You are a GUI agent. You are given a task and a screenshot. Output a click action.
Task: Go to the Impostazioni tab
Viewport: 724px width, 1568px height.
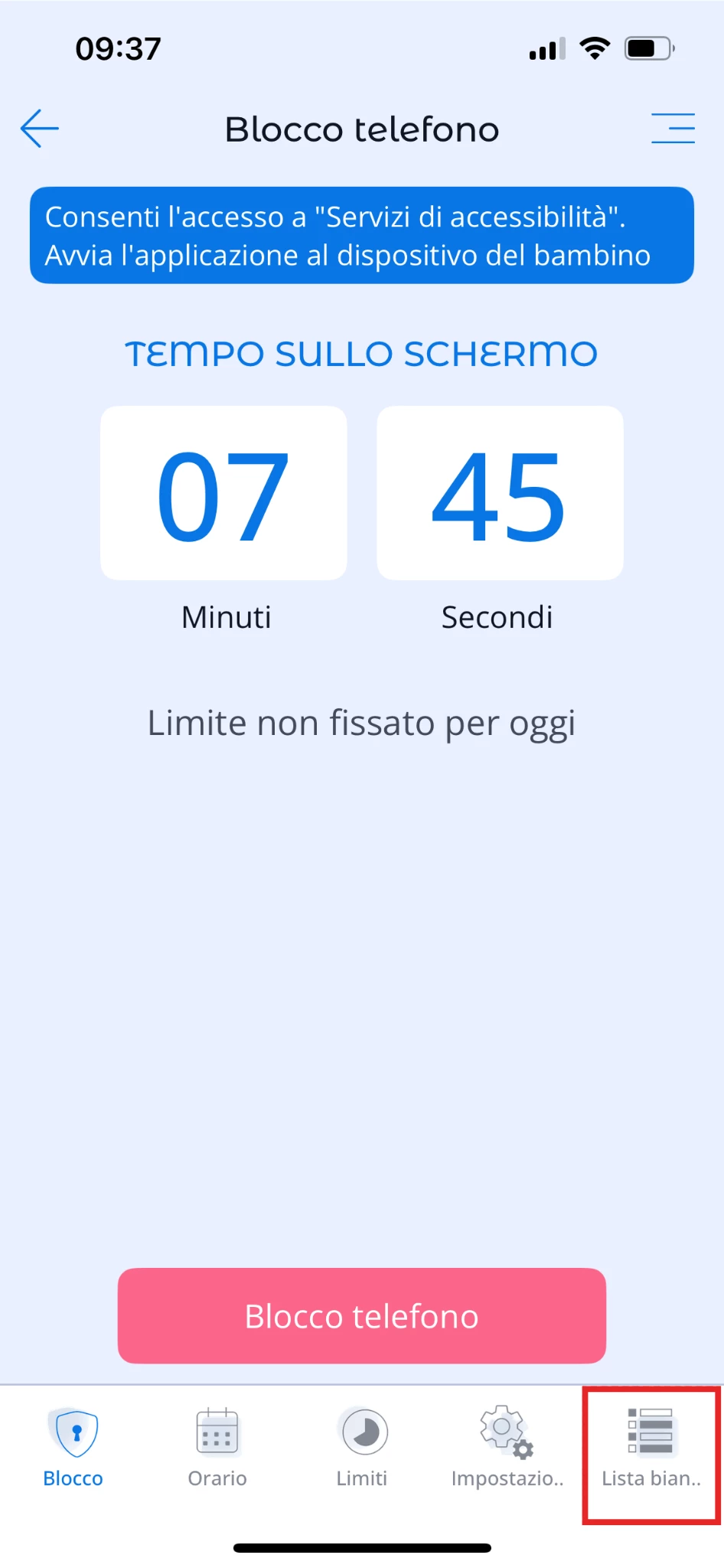[507, 1447]
